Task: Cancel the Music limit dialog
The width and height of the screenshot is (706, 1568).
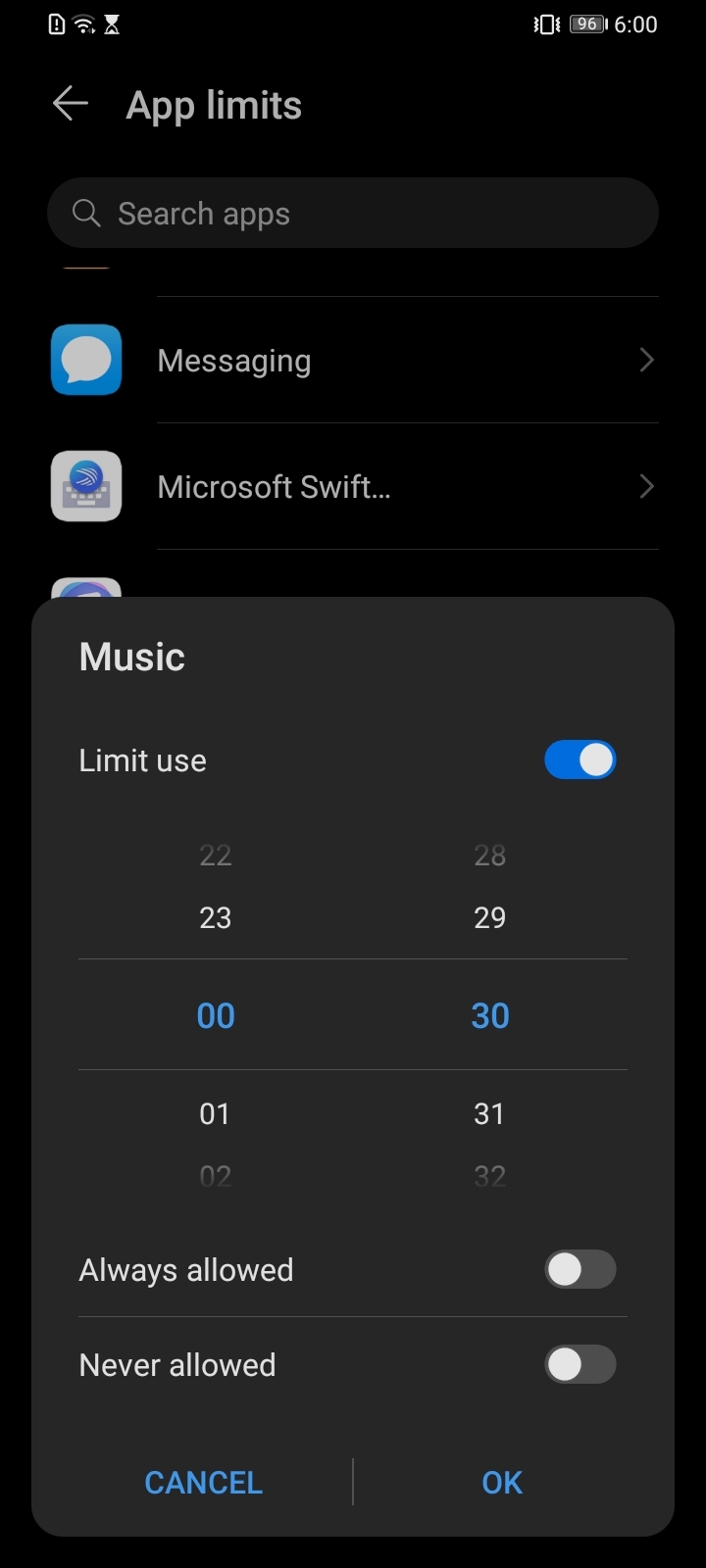Action: [203, 1482]
